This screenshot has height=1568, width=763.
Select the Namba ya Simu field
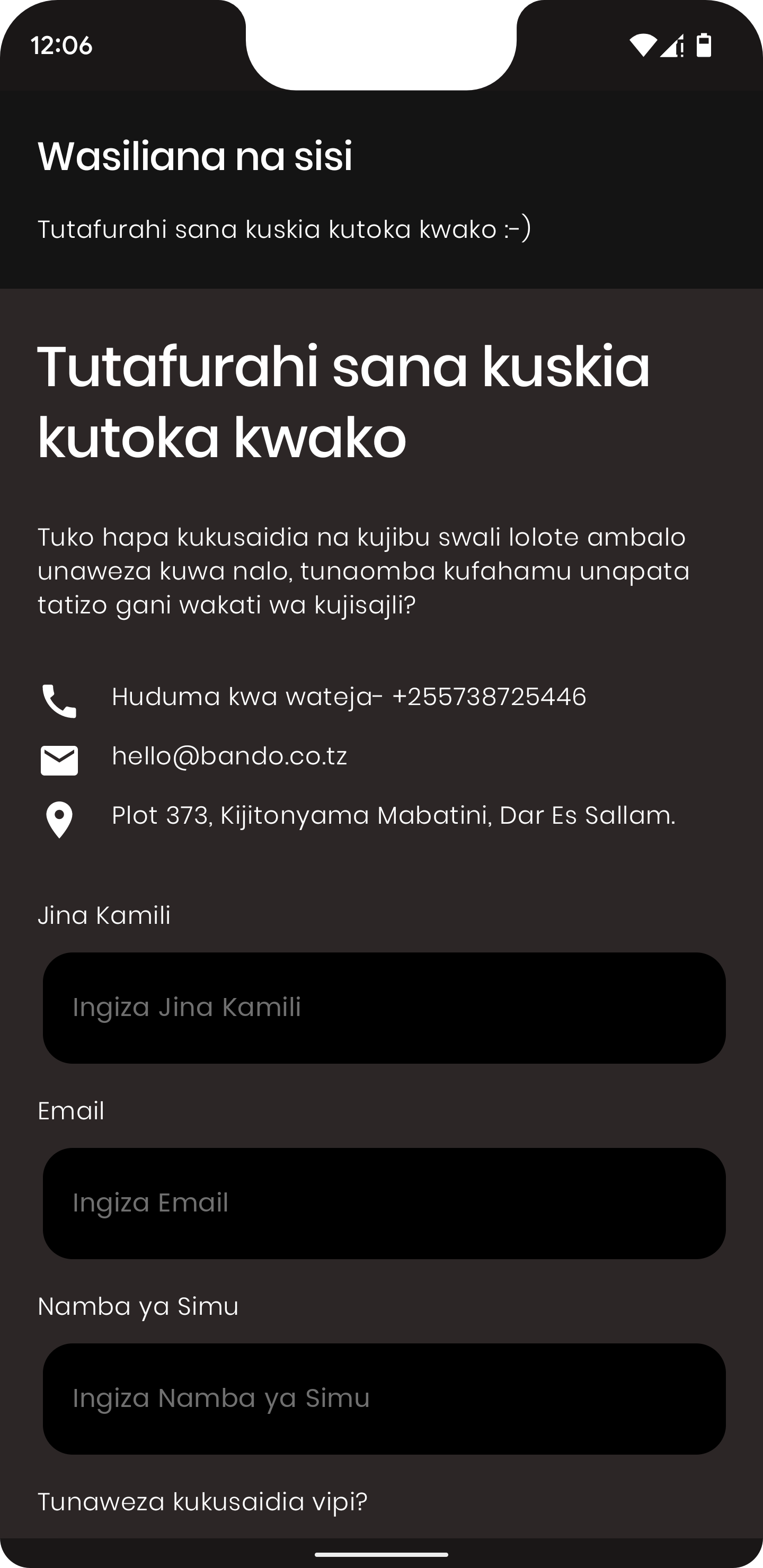384,1398
